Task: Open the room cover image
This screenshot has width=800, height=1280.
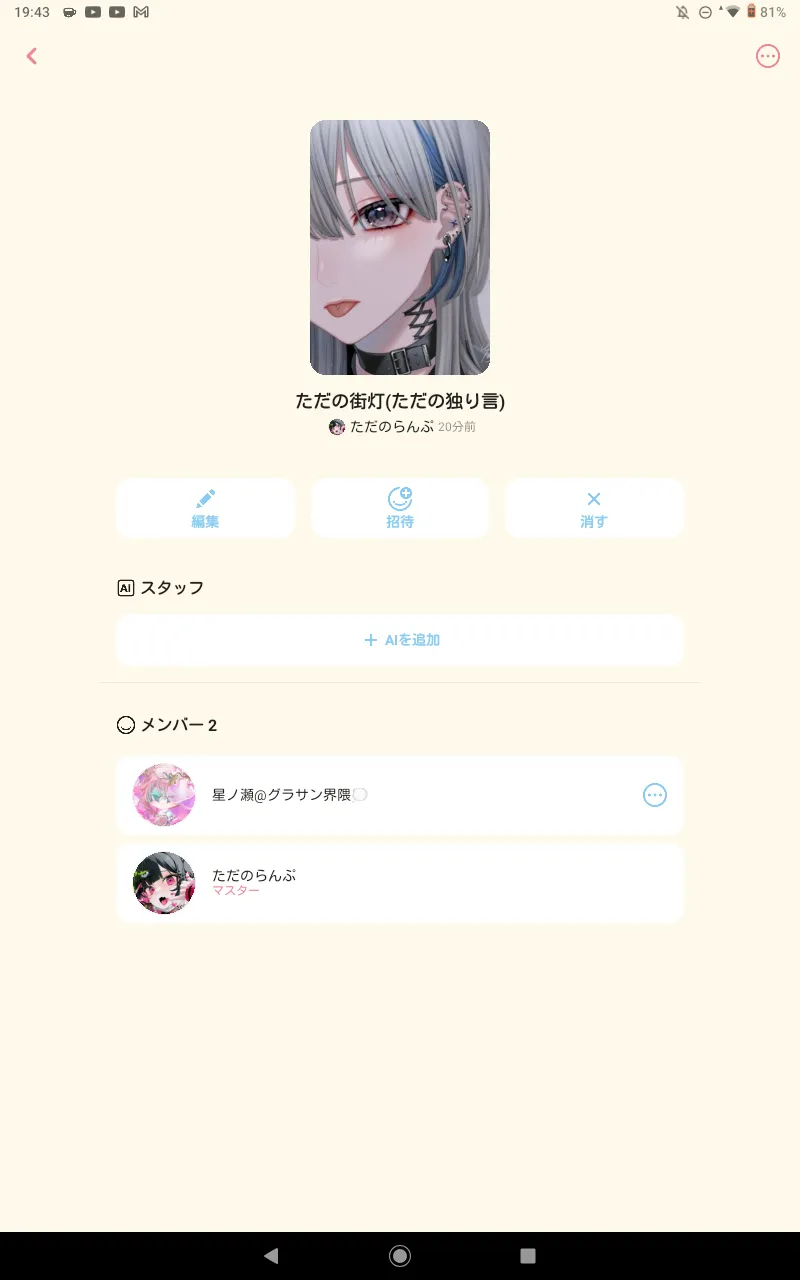Action: pos(400,247)
